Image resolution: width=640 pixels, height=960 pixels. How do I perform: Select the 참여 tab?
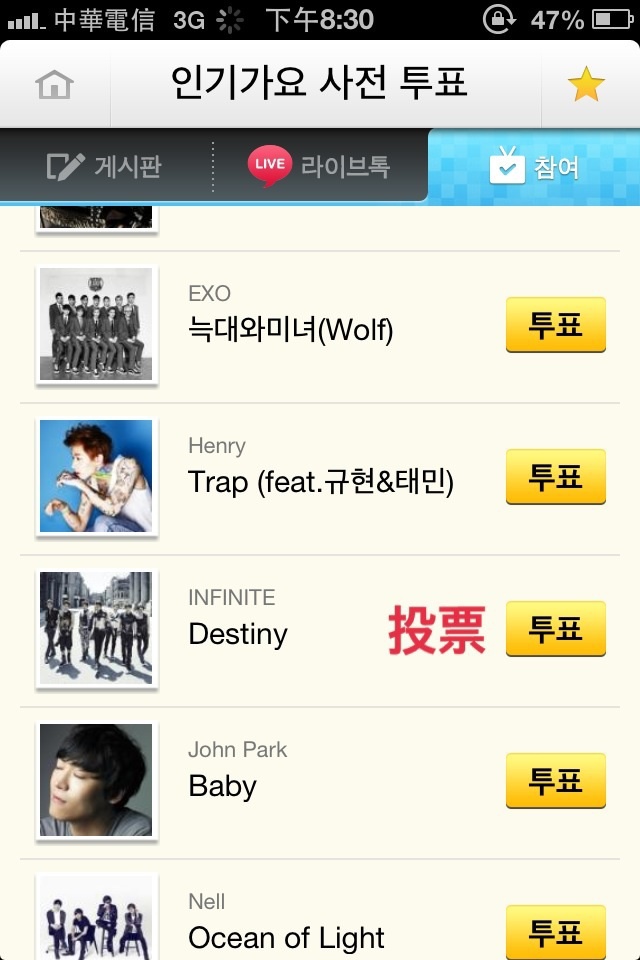pos(534,166)
